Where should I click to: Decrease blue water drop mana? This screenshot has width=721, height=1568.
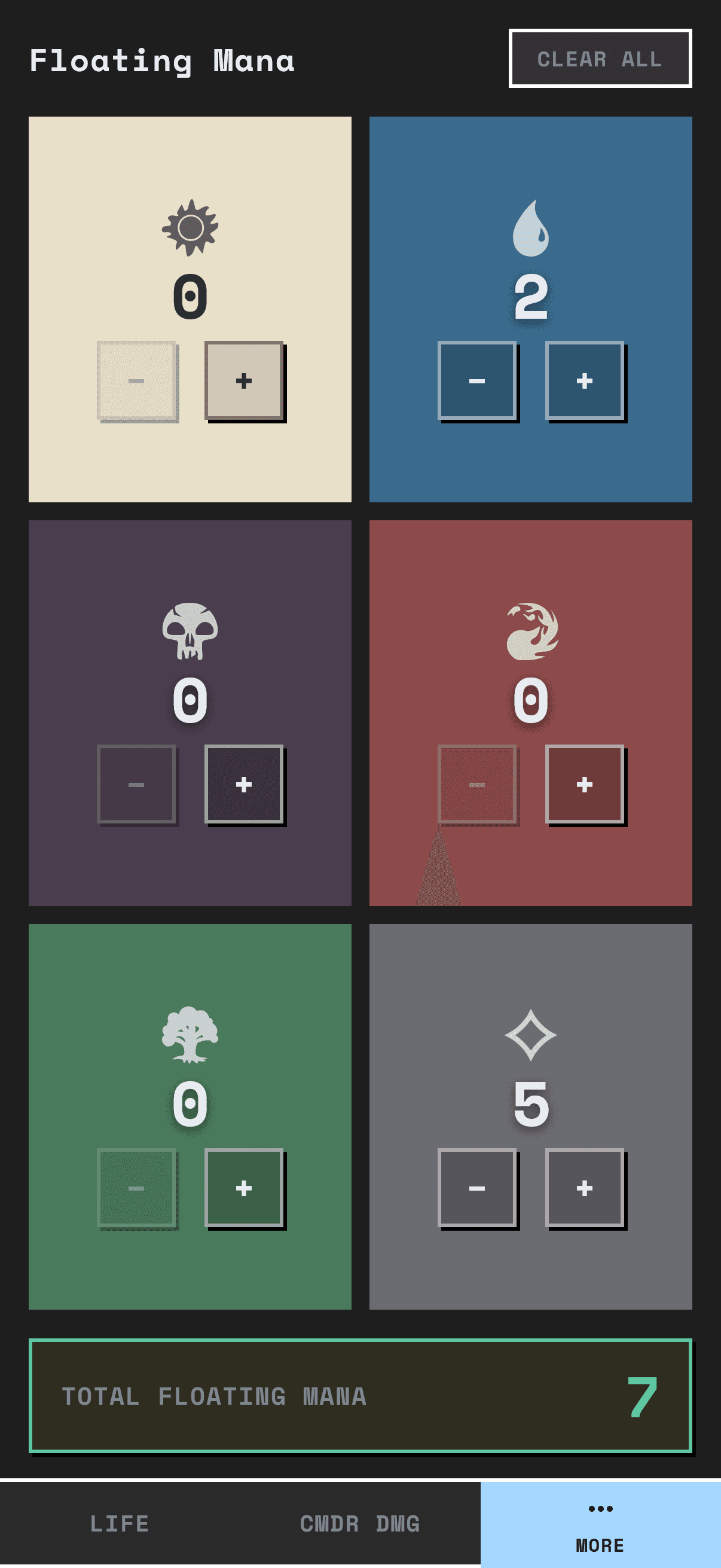point(477,380)
